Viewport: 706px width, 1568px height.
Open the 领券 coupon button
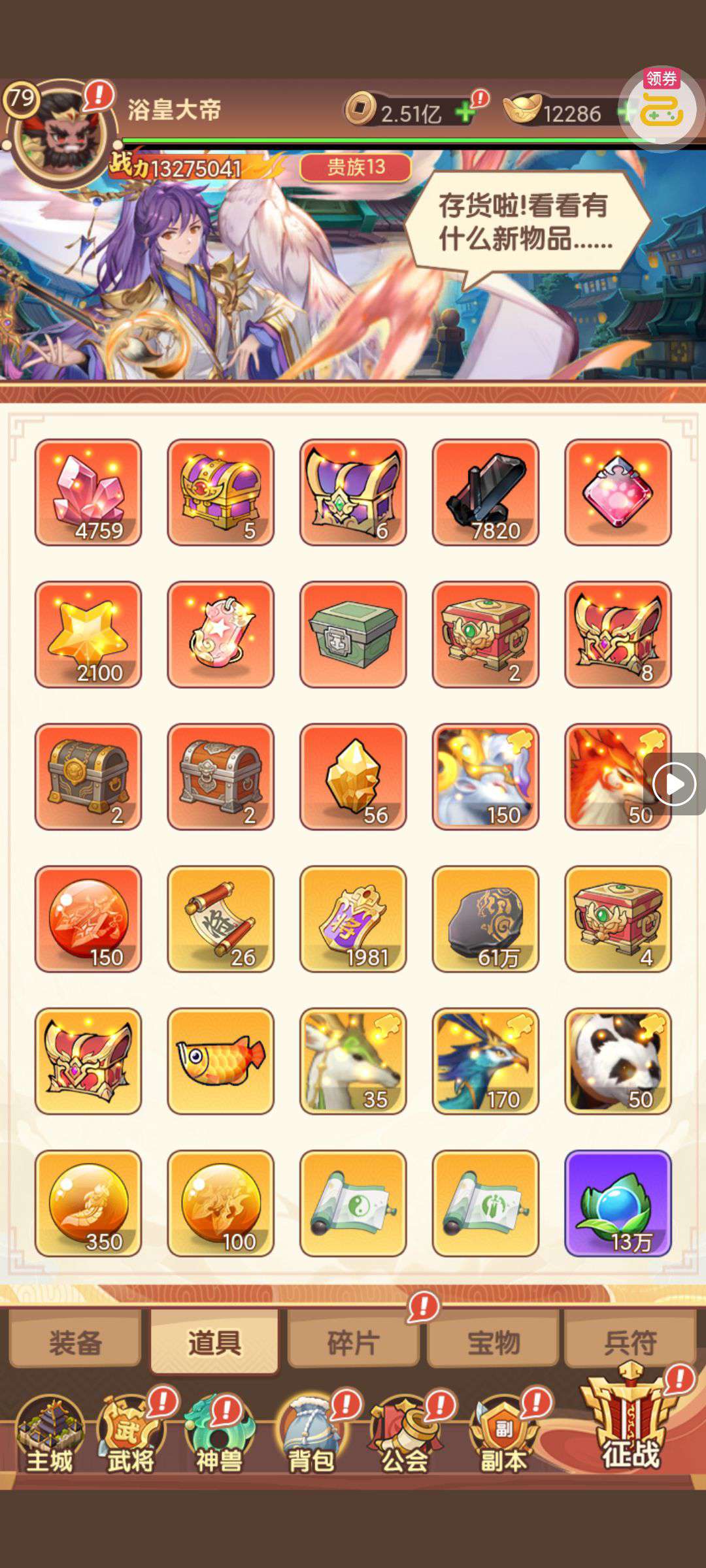[x=662, y=108]
